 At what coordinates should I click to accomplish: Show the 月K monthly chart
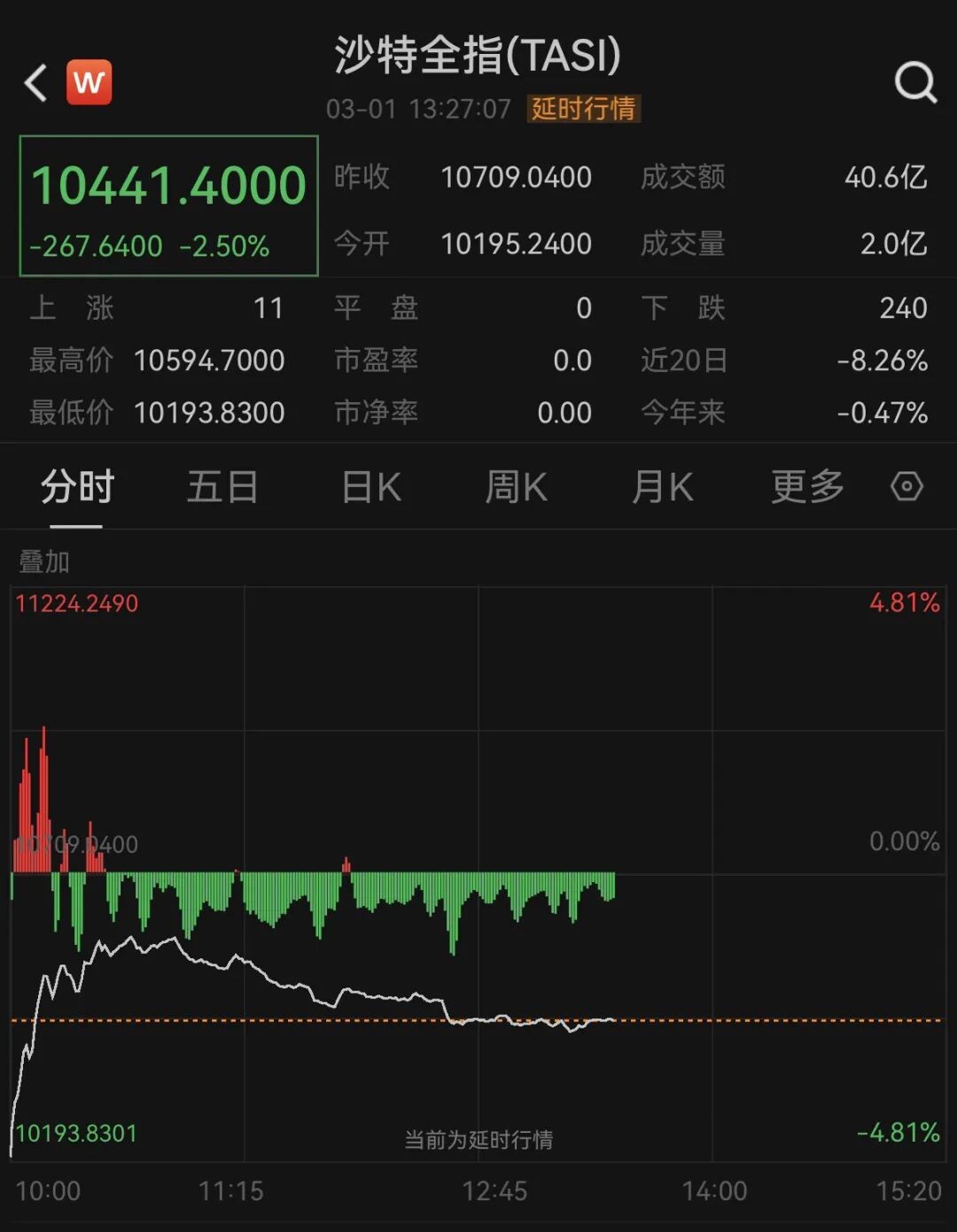(662, 487)
